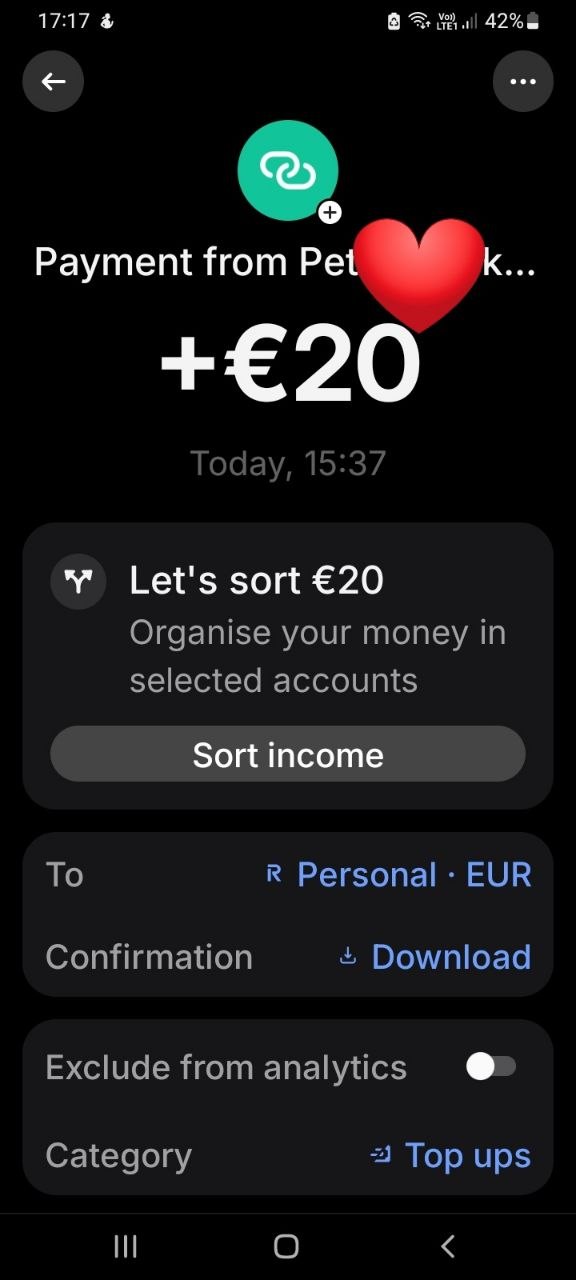
Task: Tap the Sort income button
Action: coord(288,754)
